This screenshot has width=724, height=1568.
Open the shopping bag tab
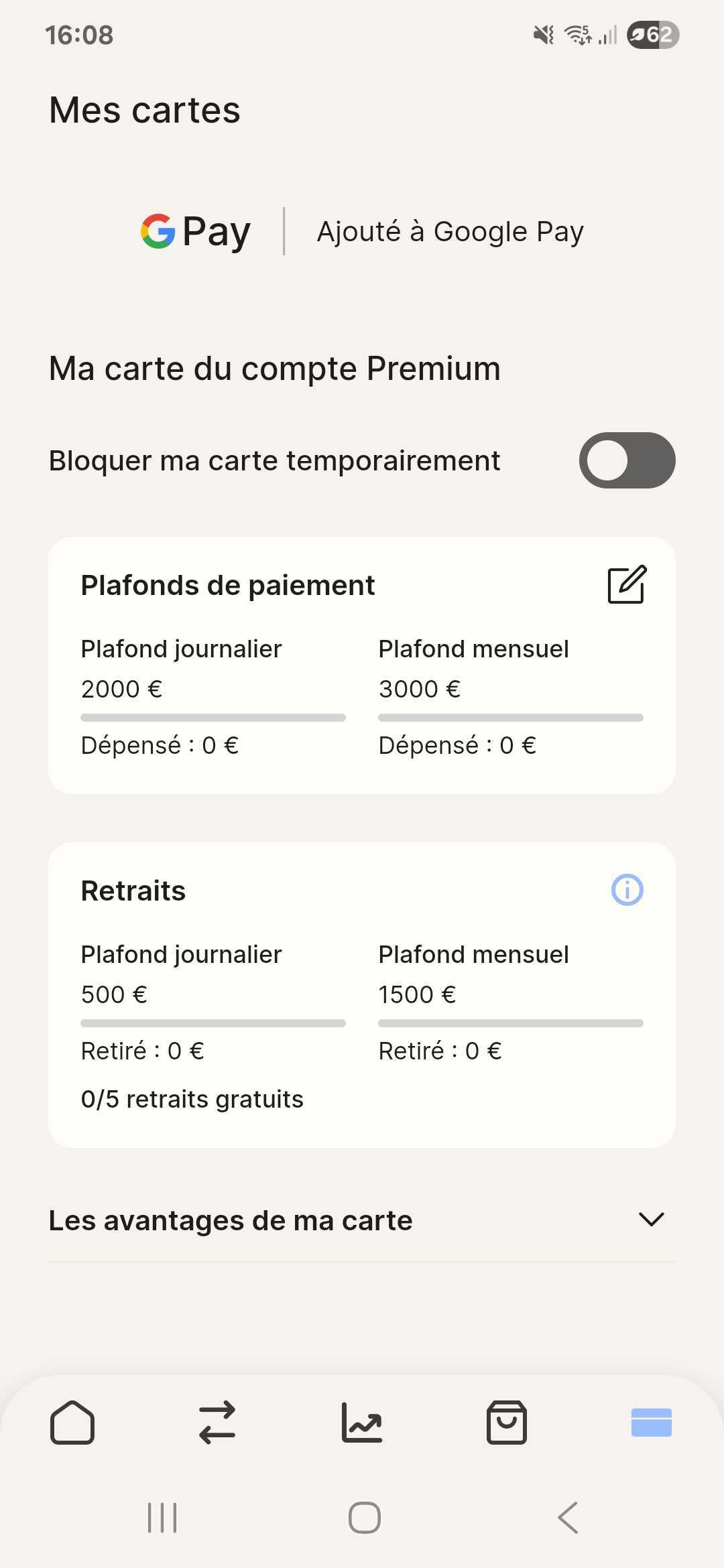coord(507,1422)
